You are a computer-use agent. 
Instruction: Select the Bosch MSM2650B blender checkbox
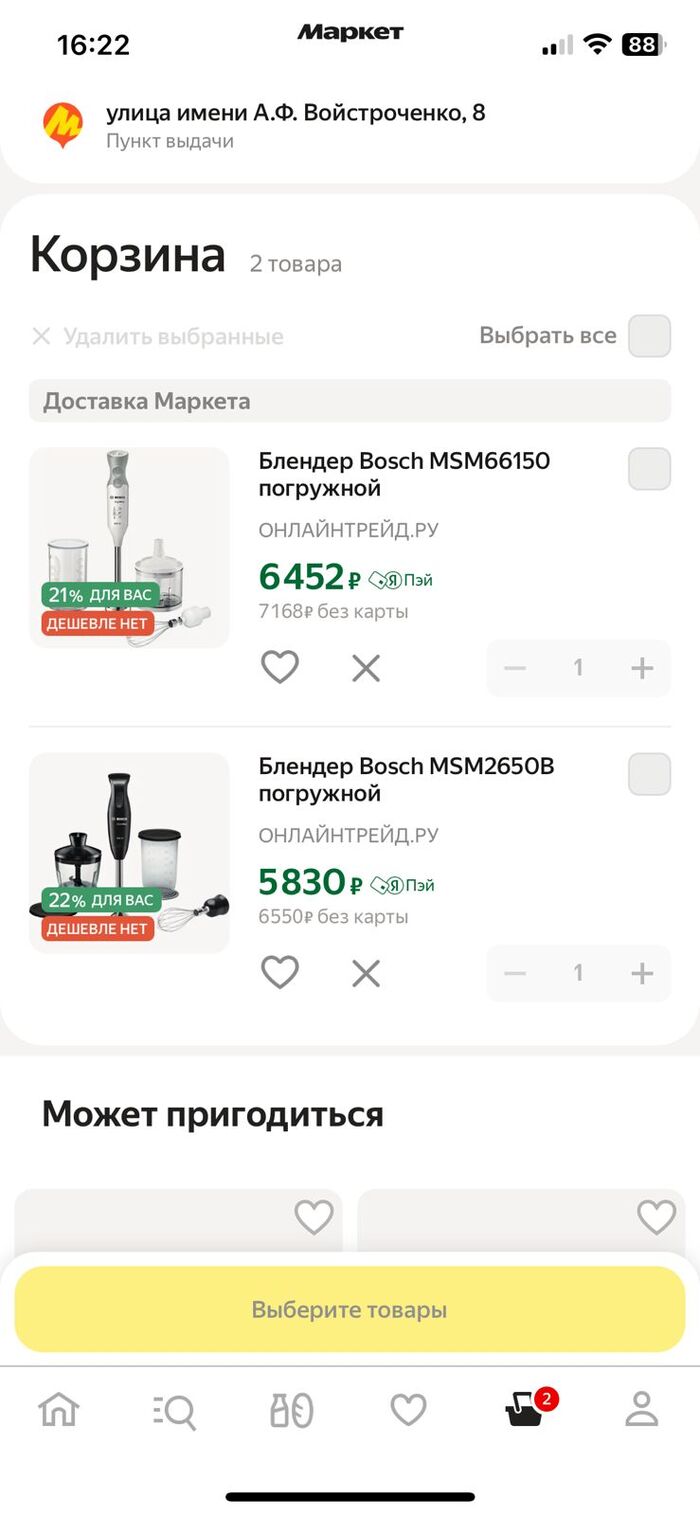pos(649,774)
